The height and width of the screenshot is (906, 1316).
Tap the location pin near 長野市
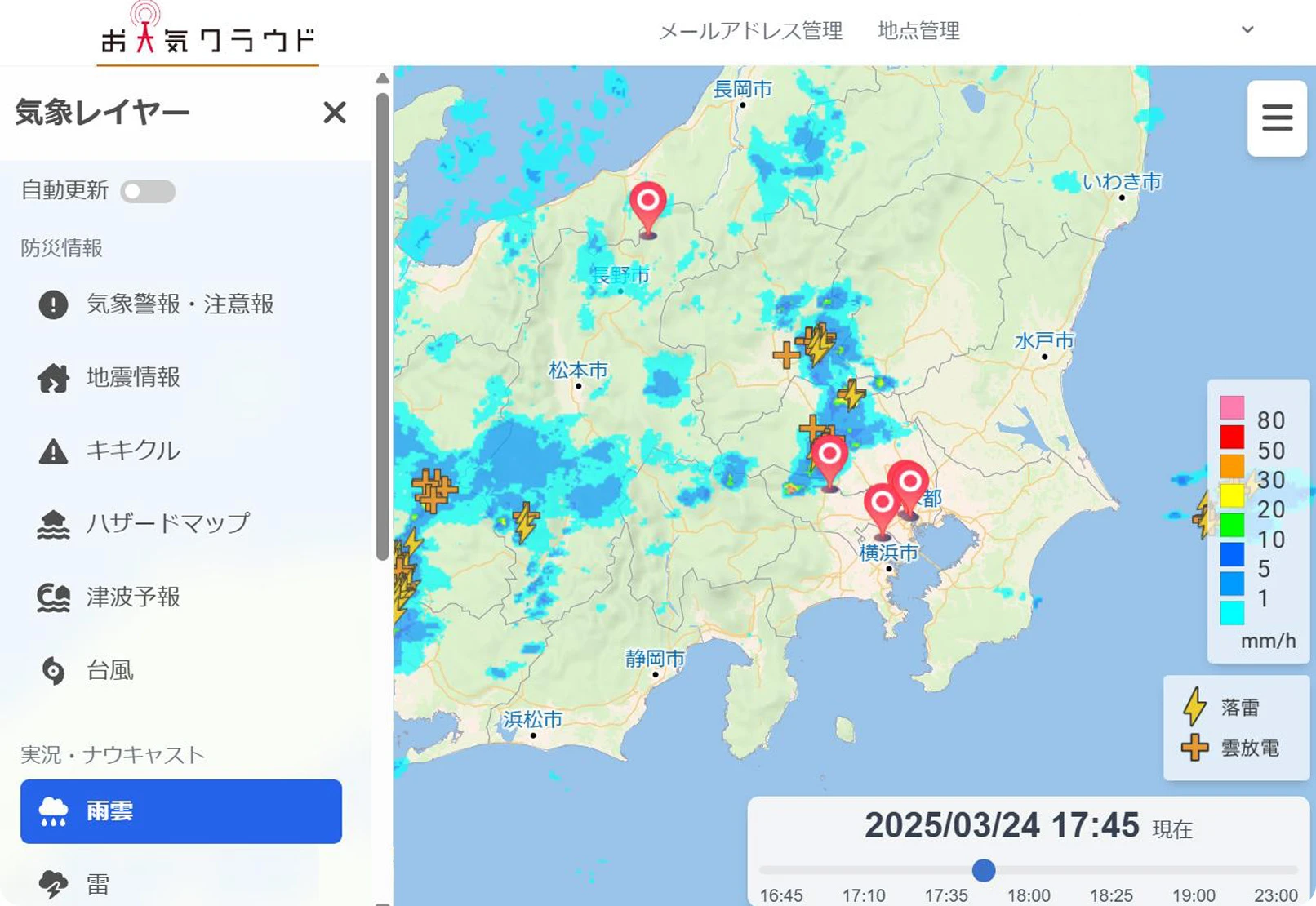tap(647, 202)
